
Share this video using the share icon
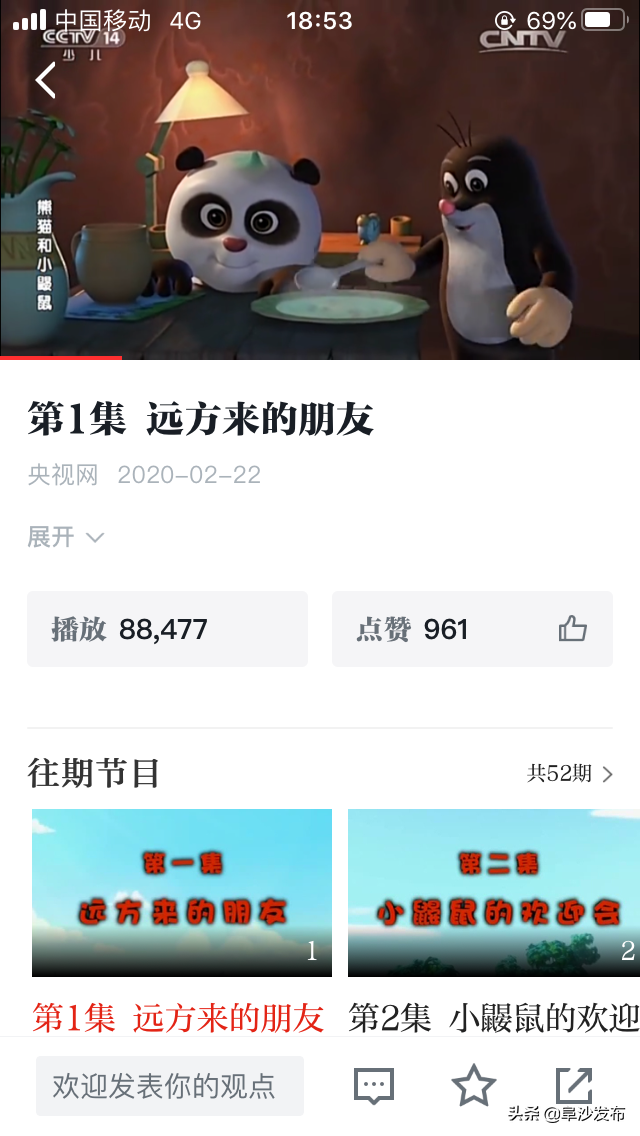tap(574, 1085)
